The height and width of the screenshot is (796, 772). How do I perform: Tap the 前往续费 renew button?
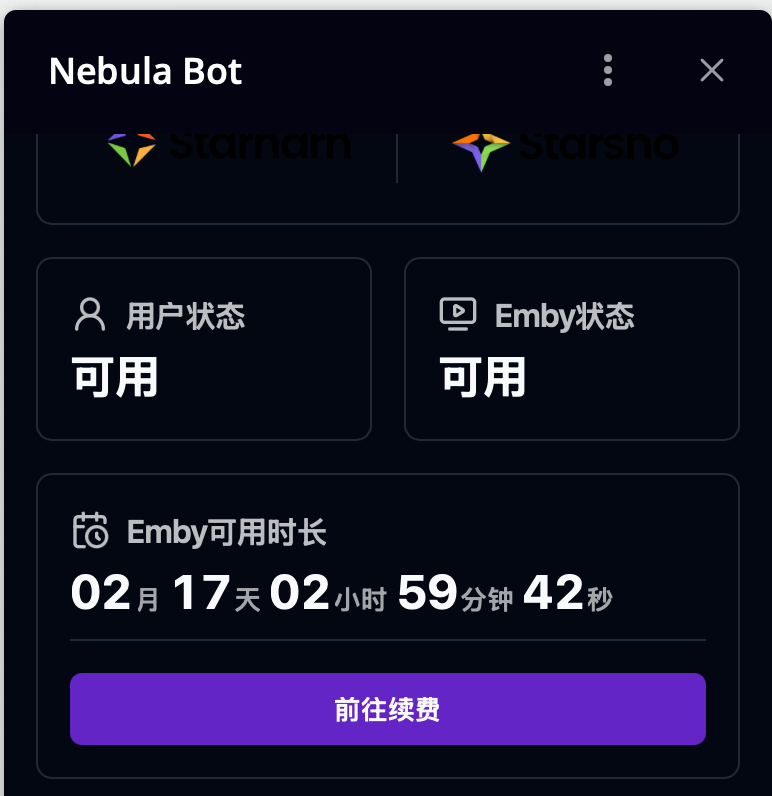tap(388, 709)
